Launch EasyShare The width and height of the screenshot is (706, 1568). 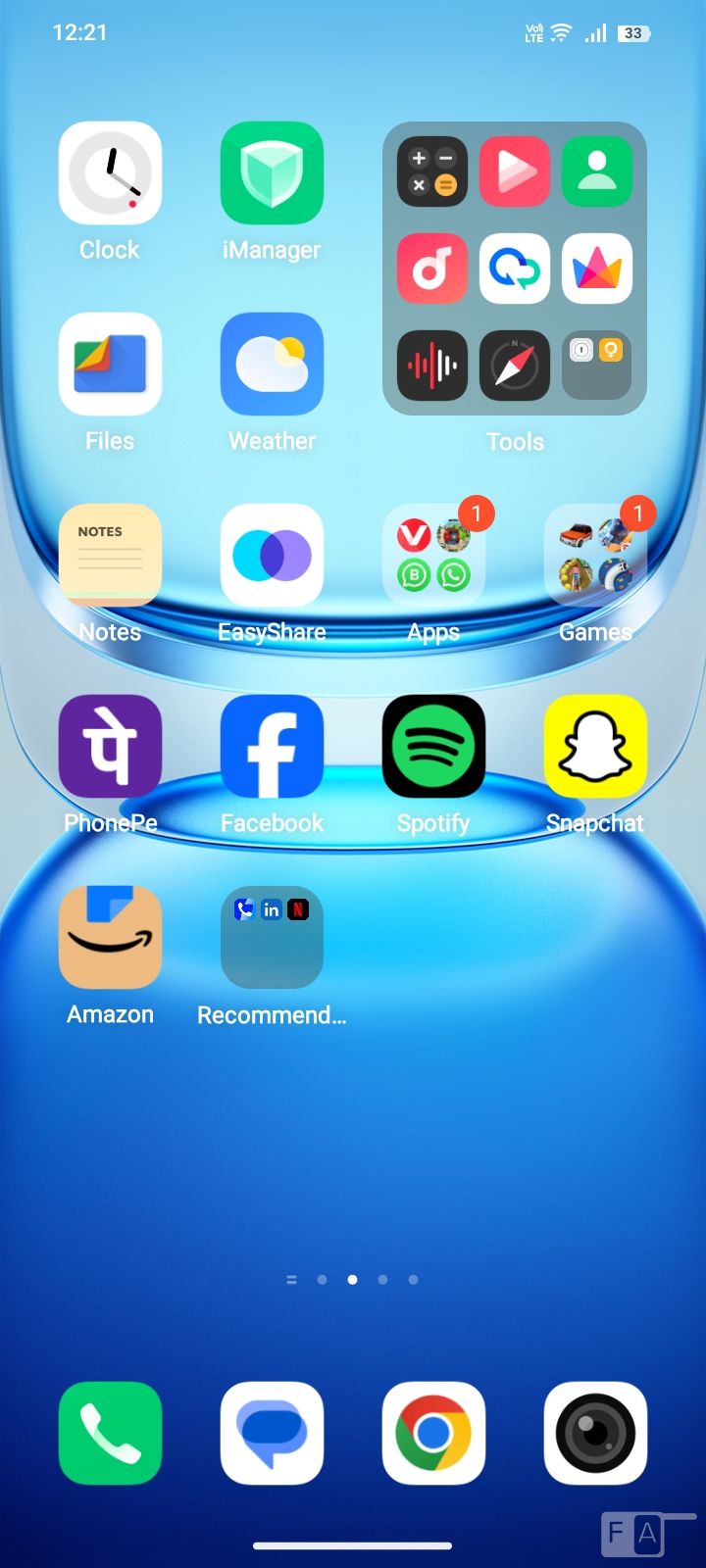pyautogui.click(x=272, y=556)
